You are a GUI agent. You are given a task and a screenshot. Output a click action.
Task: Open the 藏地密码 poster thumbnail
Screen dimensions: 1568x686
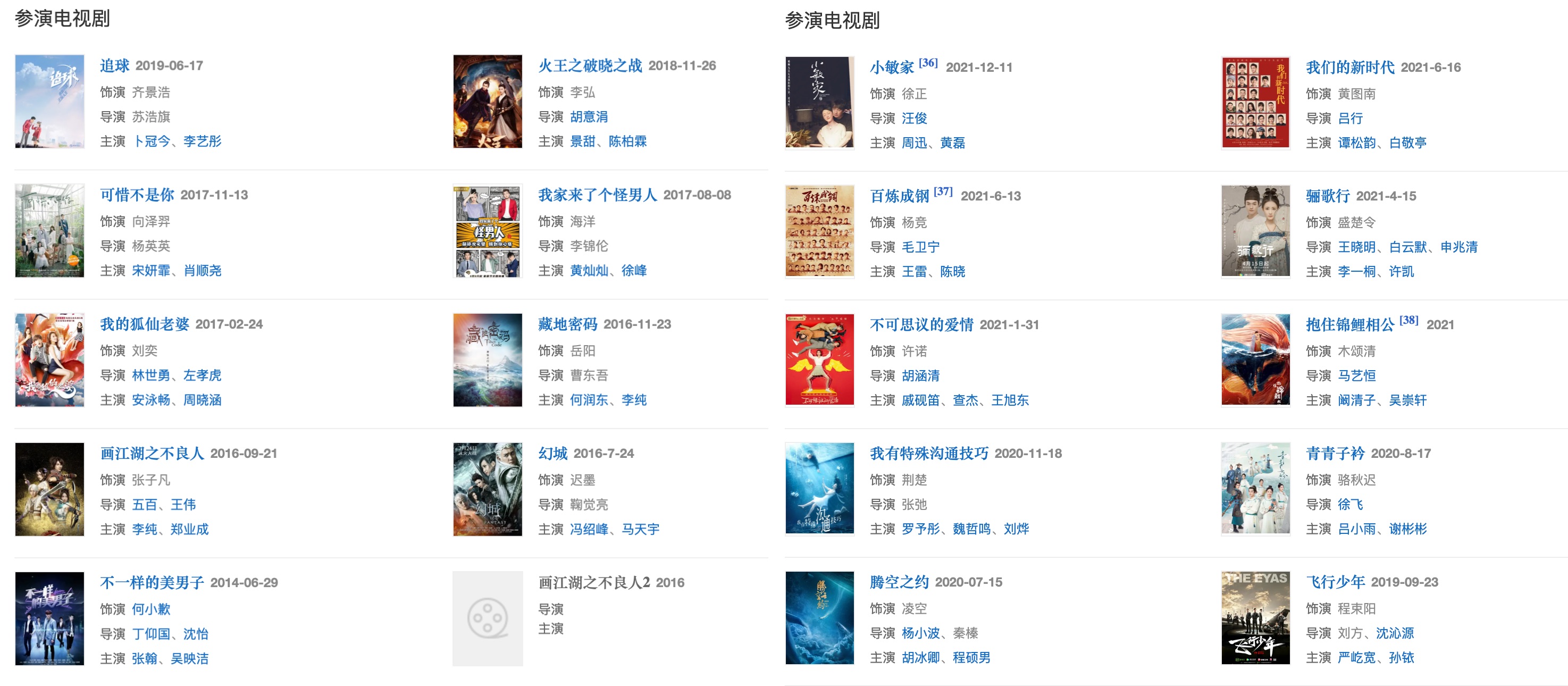click(x=487, y=359)
